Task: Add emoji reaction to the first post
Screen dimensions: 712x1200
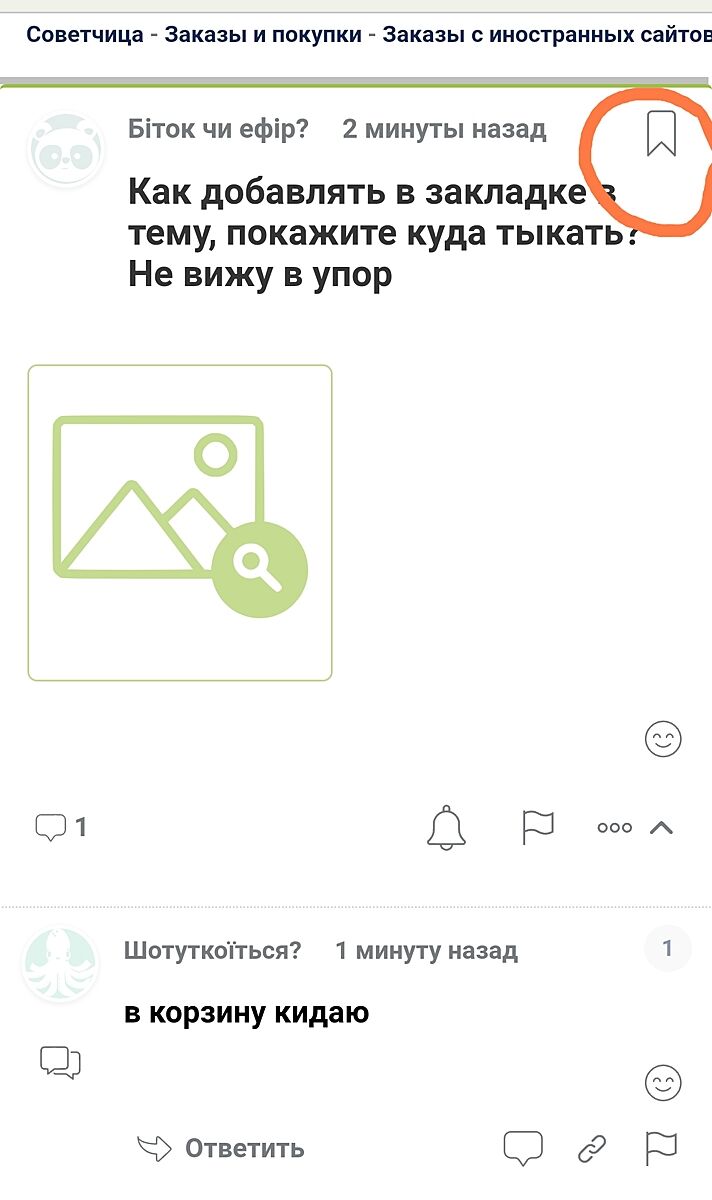Action: (x=662, y=740)
